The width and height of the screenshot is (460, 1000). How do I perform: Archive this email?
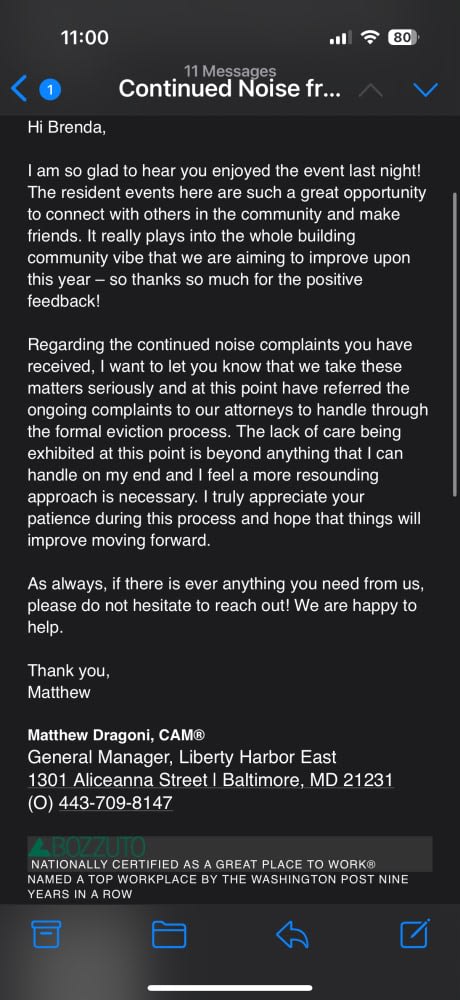(47, 935)
